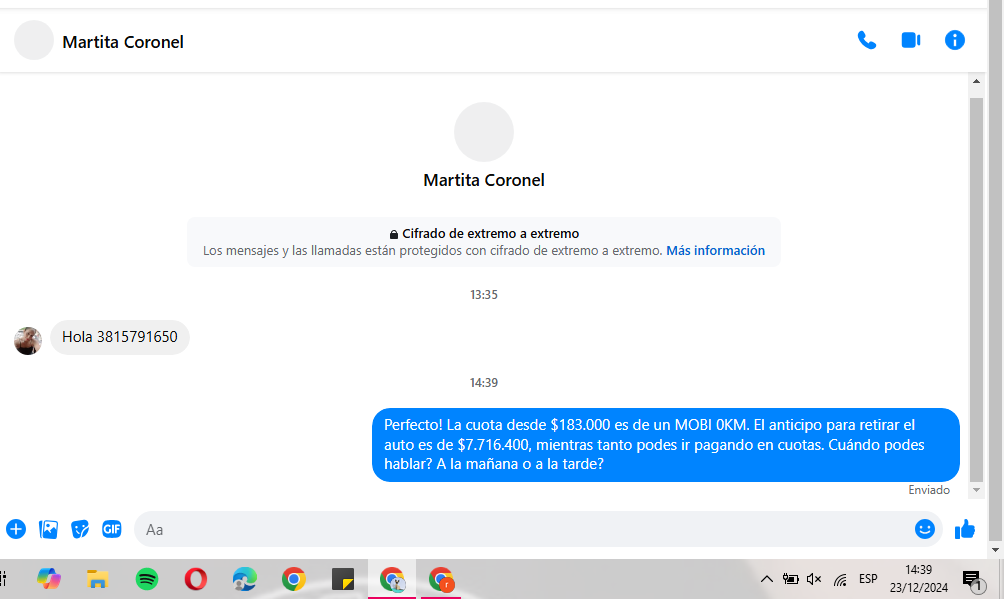Send a thumbs-up like
The height and width of the screenshot is (599, 1004).
point(965,529)
